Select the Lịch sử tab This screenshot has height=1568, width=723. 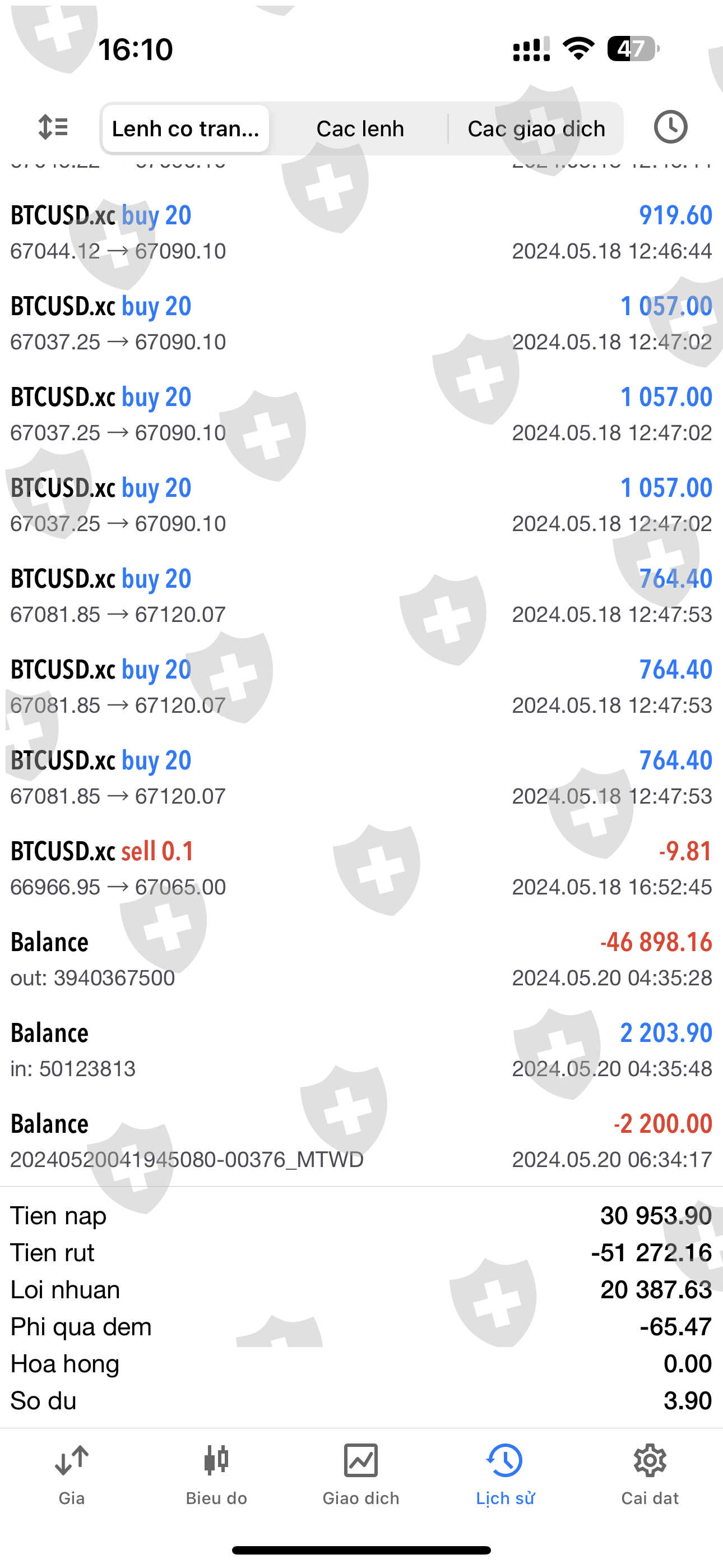[505, 1473]
